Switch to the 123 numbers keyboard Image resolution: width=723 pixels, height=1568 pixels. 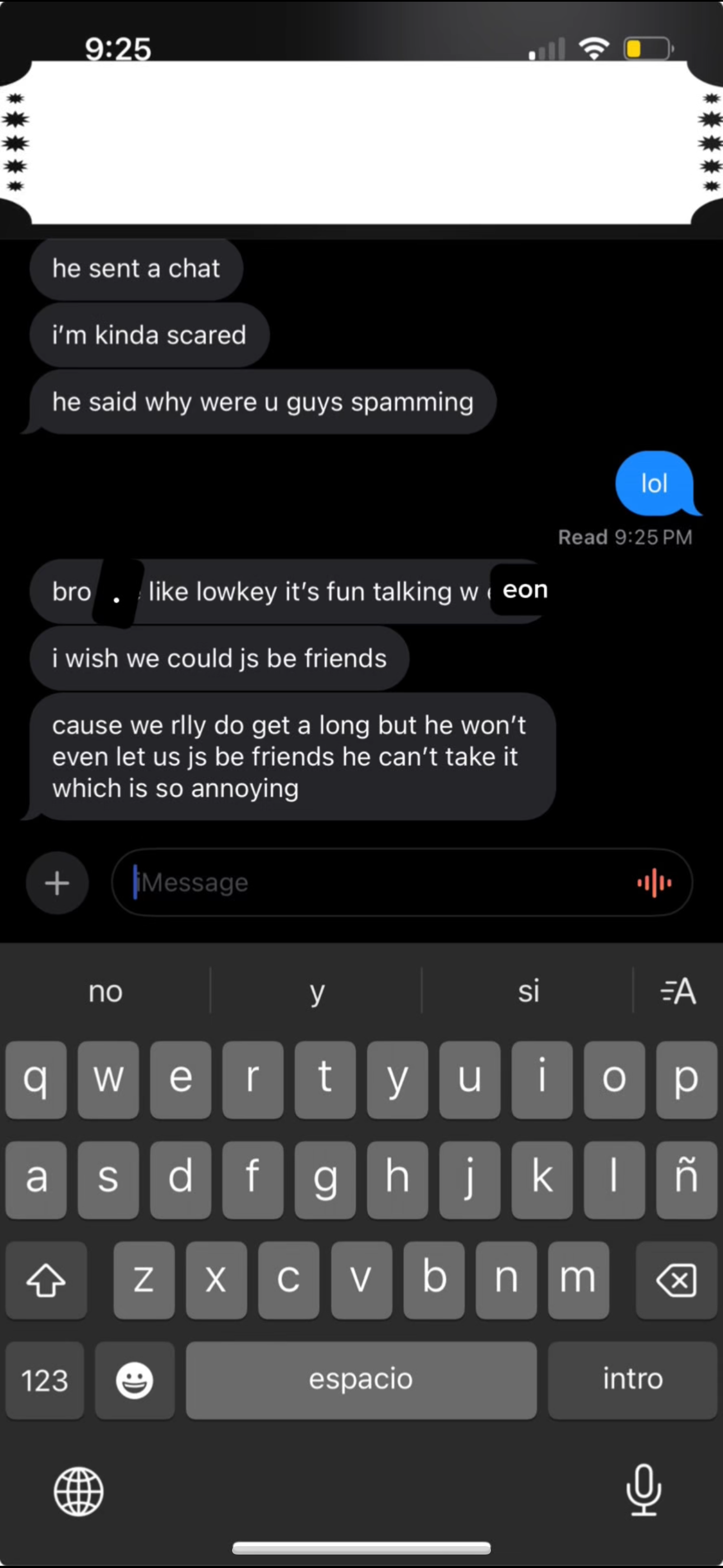point(44,1380)
